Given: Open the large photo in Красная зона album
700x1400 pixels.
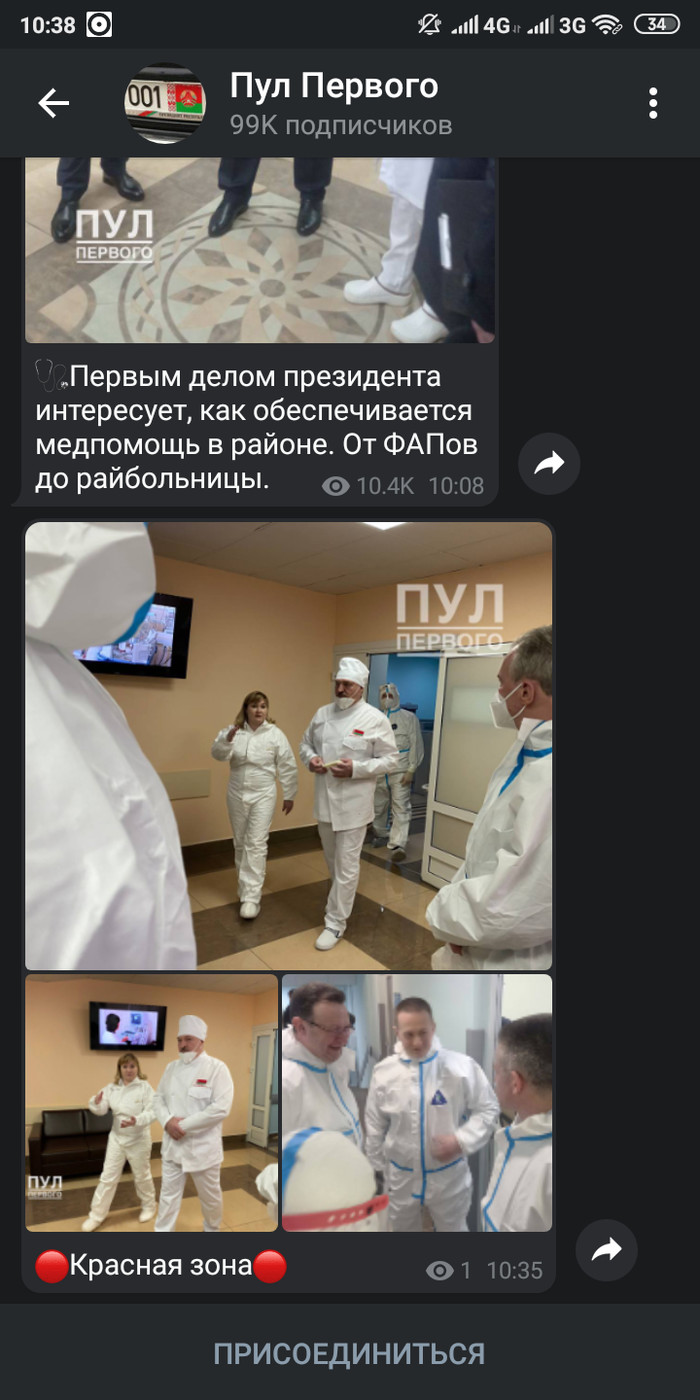Looking at the screenshot, I should pos(288,745).
